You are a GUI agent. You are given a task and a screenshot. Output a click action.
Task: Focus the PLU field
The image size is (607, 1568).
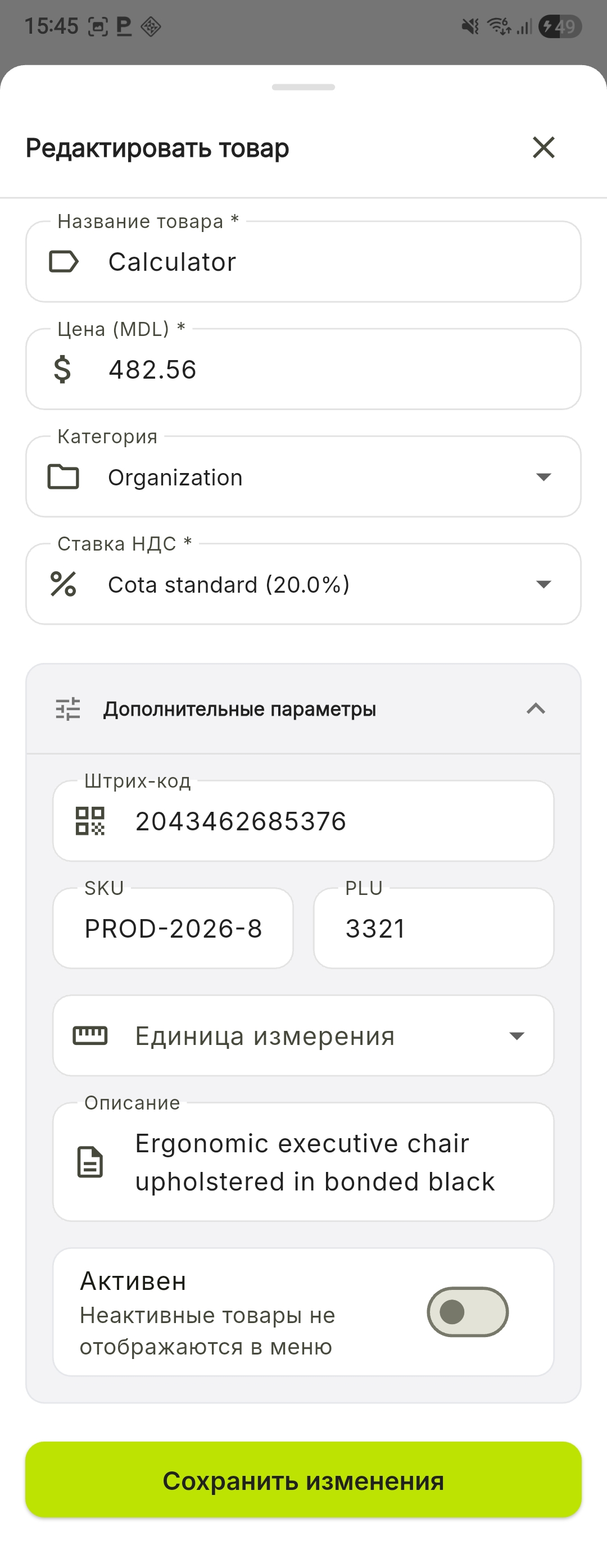[x=433, y=929]
